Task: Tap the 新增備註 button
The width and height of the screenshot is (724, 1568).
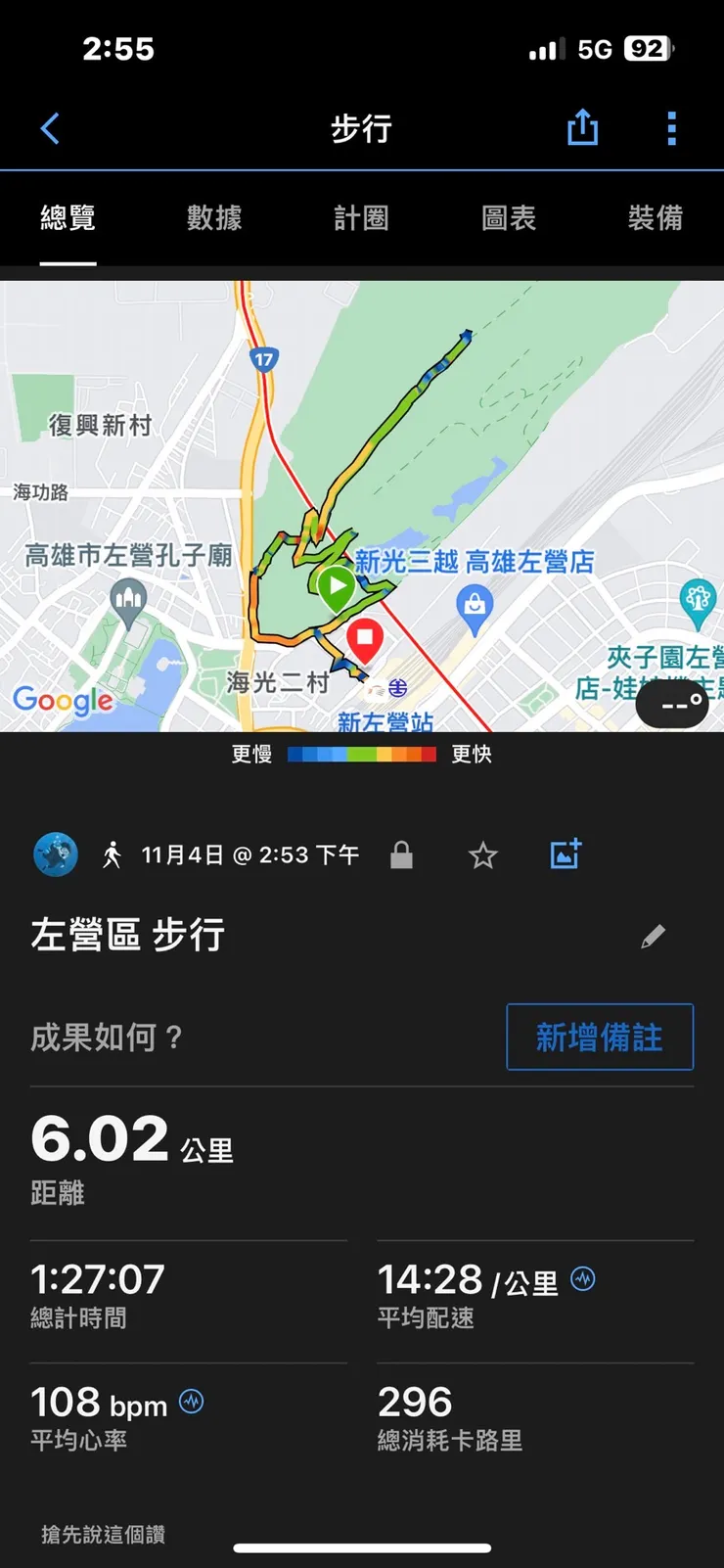Action: click(x=600, y=1038)
